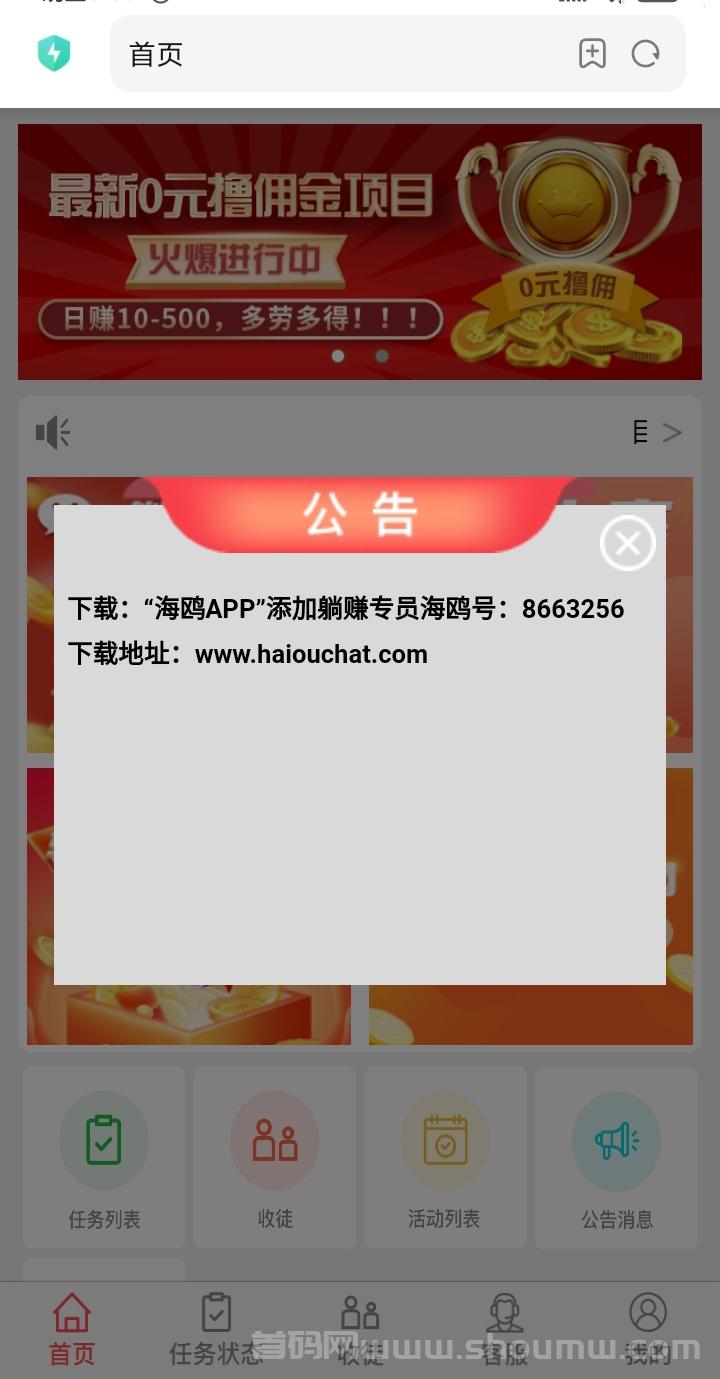Open 活动列表 activity list
Image resolution: width=720 pixels, height=1379 pixels.
tap(445, 1158)
